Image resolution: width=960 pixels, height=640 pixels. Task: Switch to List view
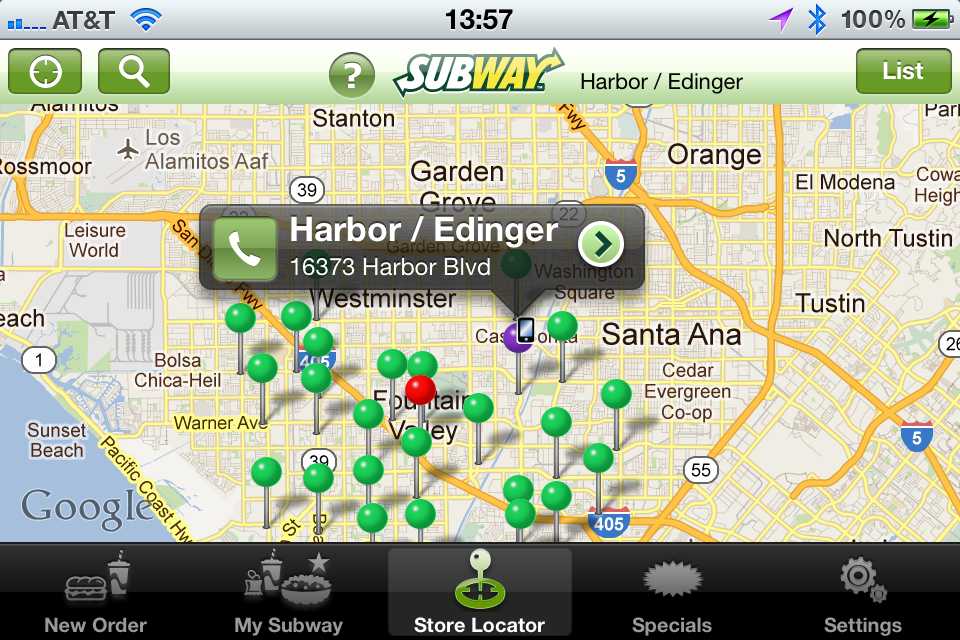(903, 71)
